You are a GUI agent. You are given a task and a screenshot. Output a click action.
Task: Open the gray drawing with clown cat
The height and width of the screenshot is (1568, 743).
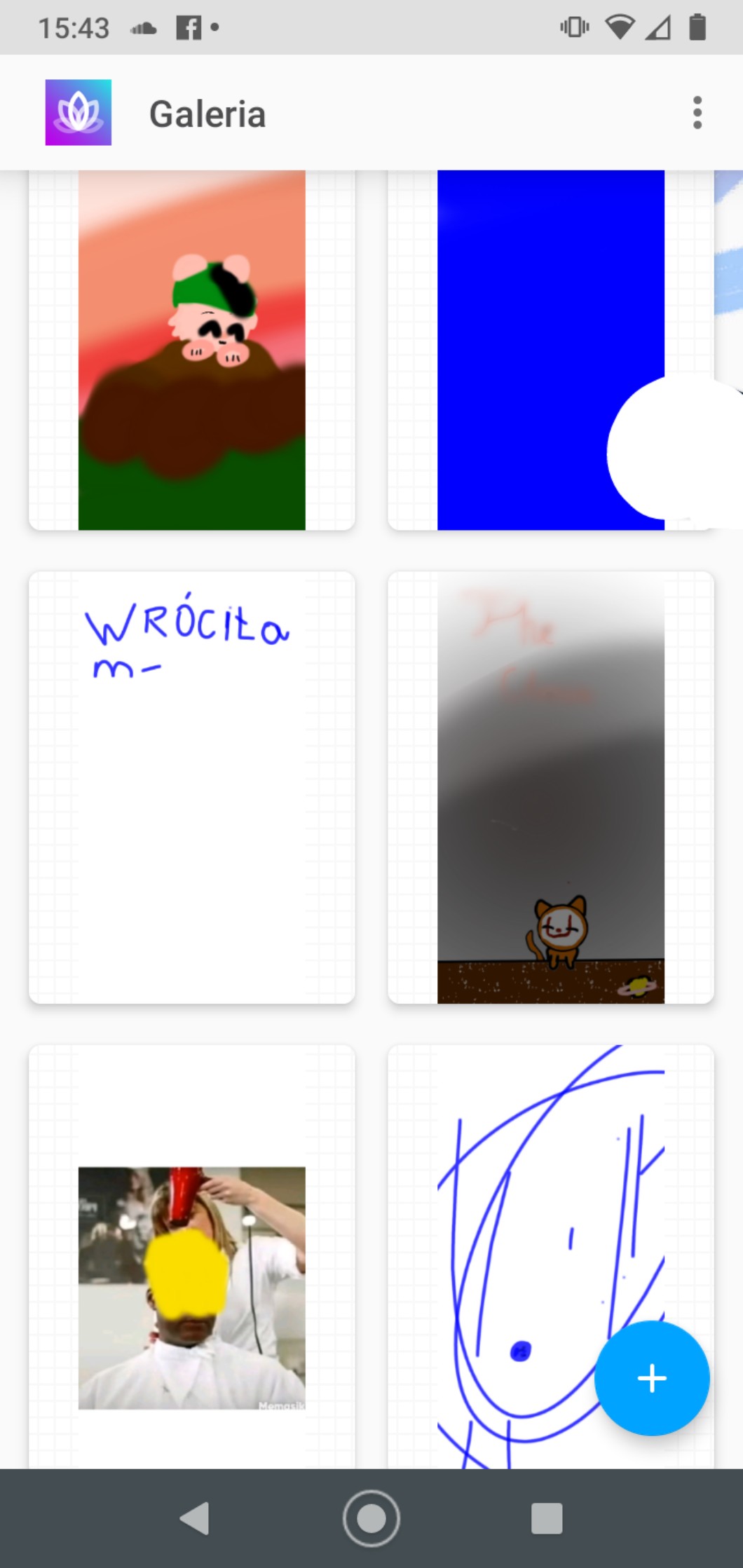551,787
